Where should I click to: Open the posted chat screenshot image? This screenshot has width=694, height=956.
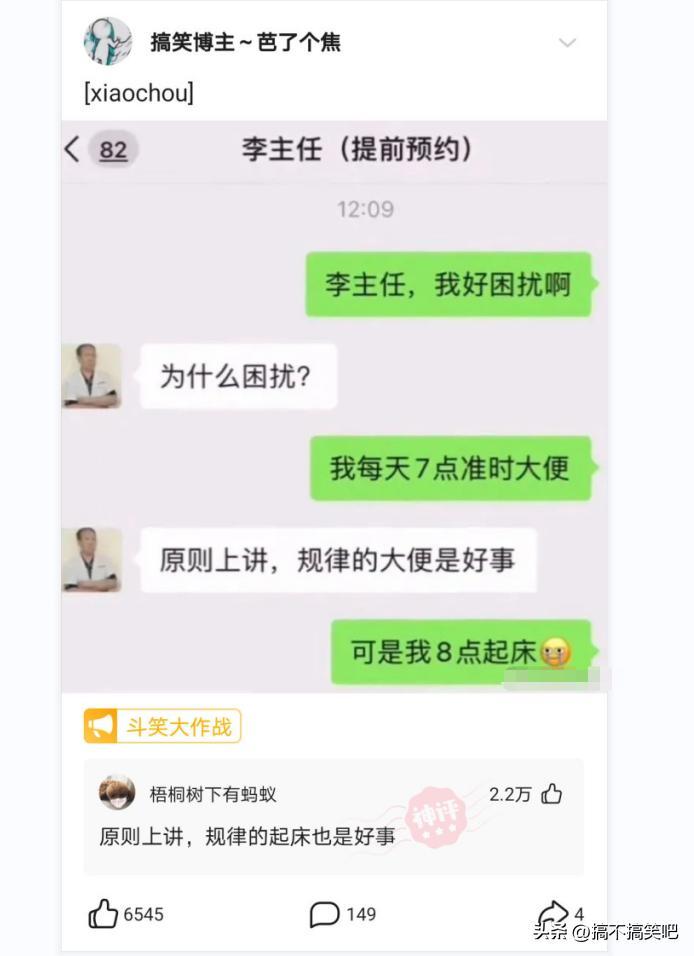[x=334, y=405]
